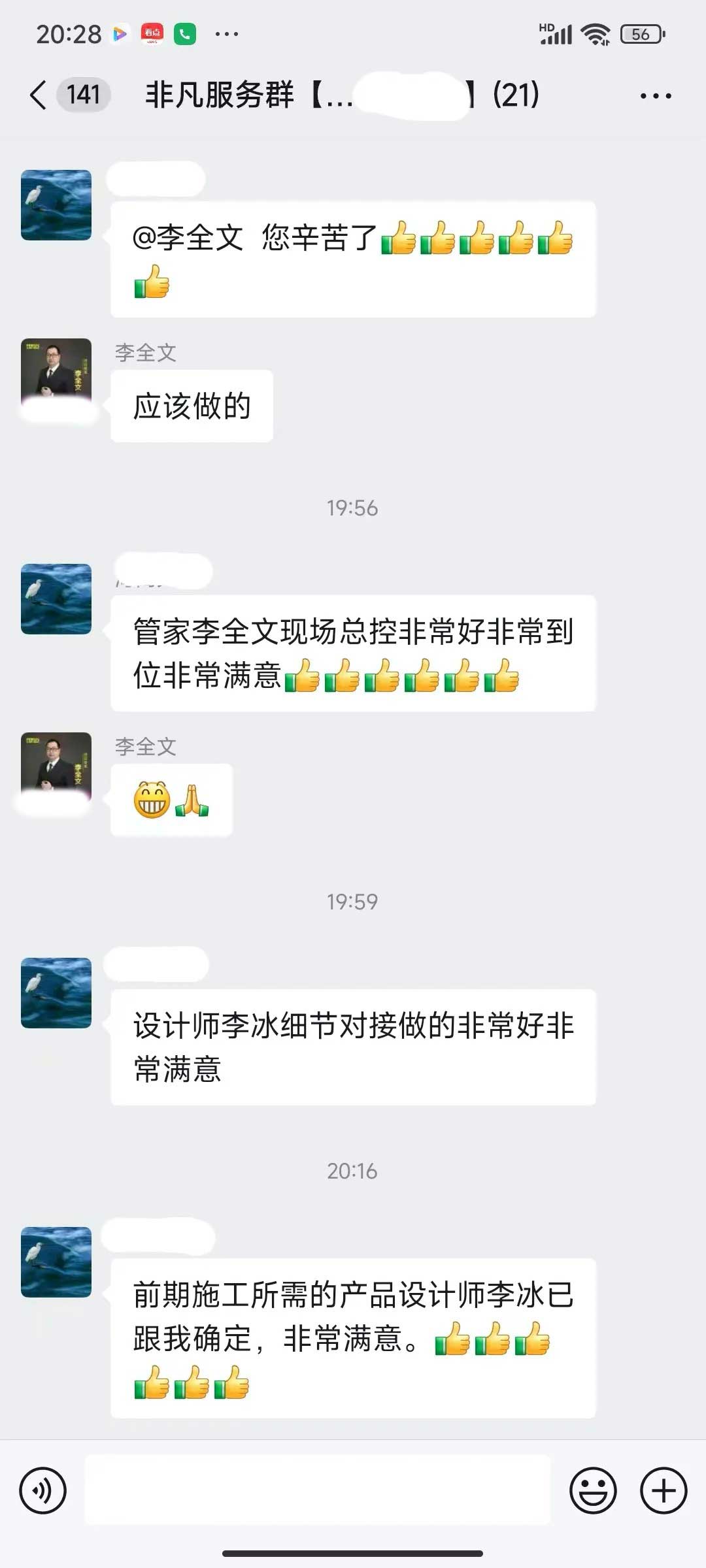Switch to voice message input

(x=43, y=1491)
